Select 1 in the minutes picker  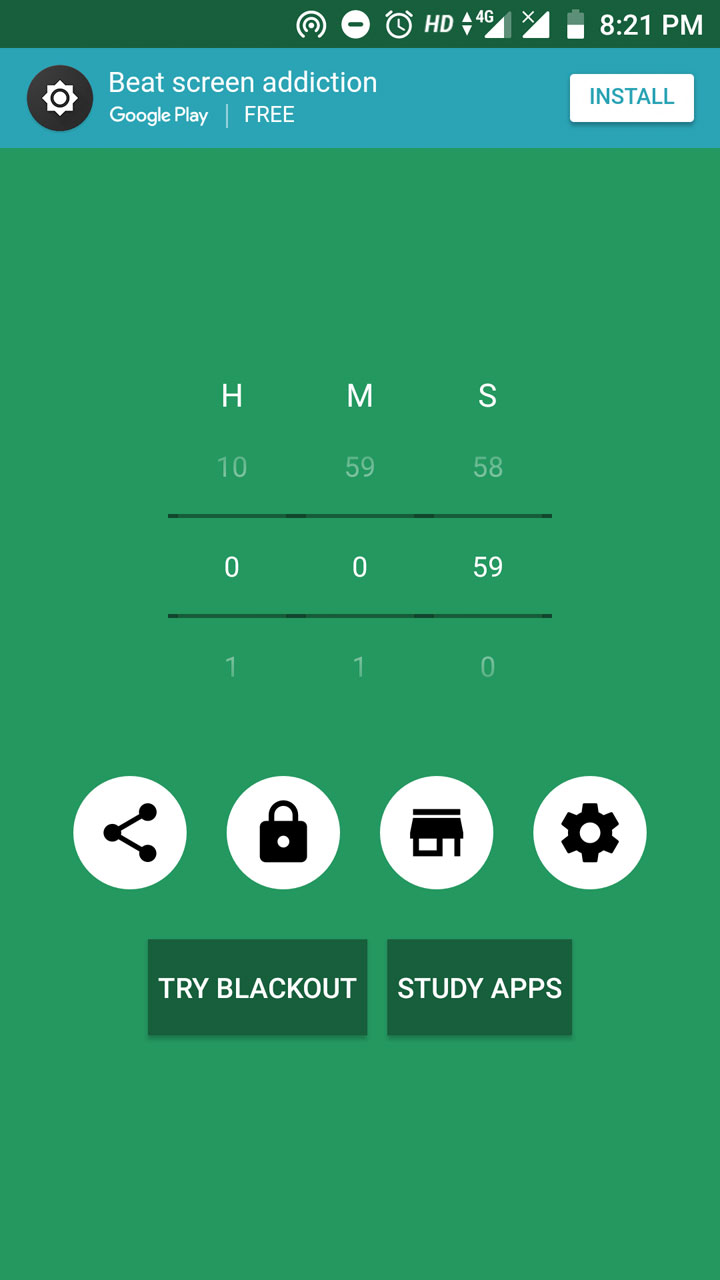tap(360, 667)
